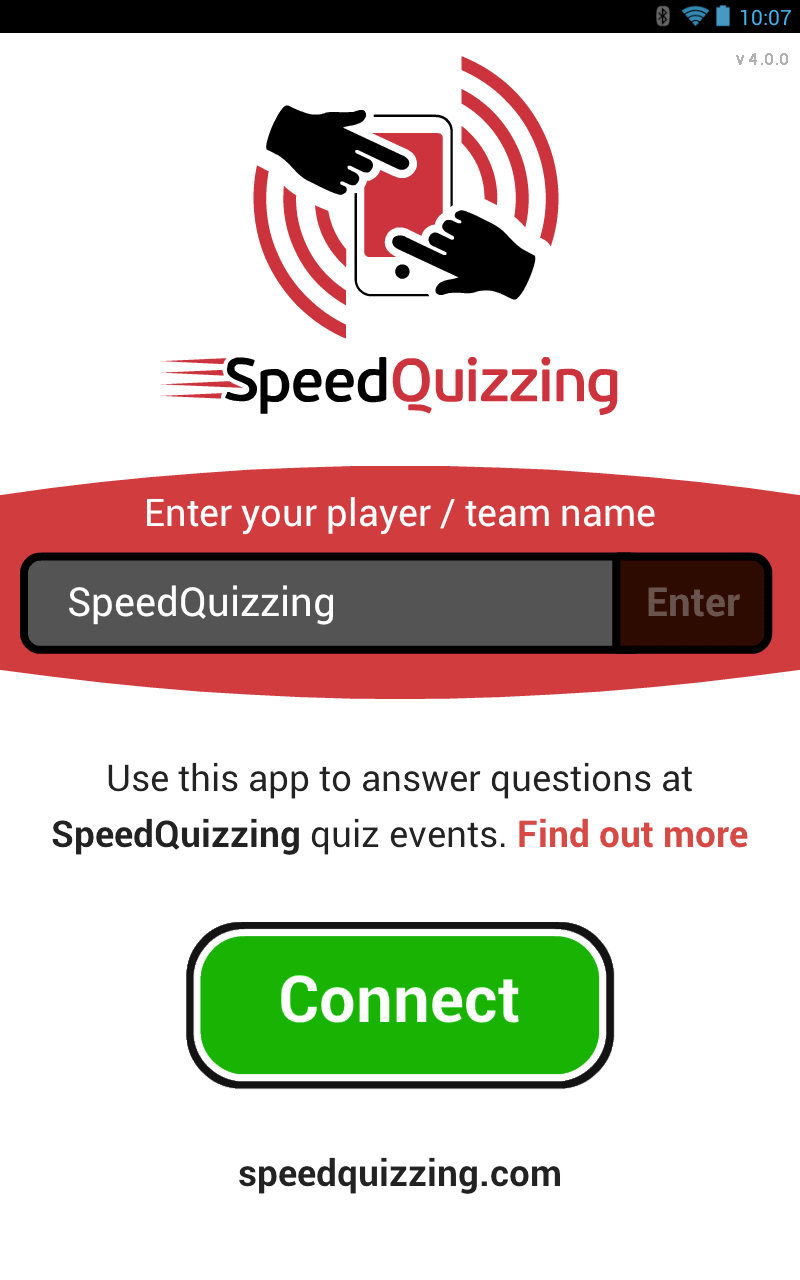Image resolution: width=800 pixels, height=1280 pixels.
Task: Tap the Wi-Fi signal indicator icon
Action: [x=694, y=16]
